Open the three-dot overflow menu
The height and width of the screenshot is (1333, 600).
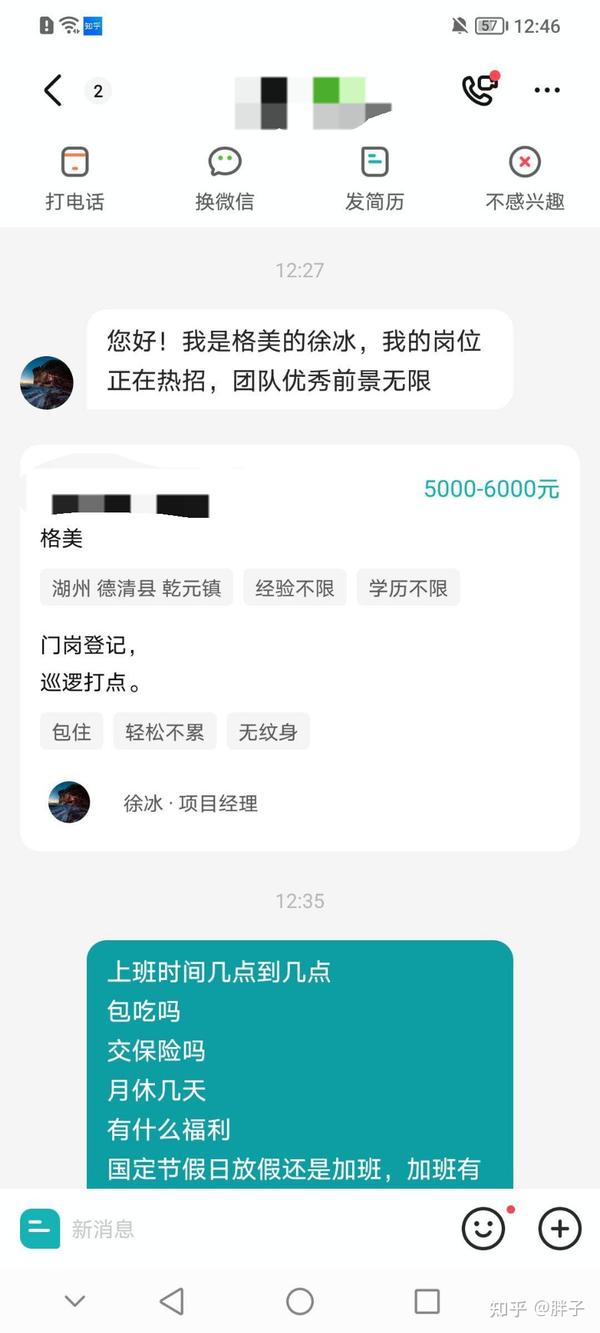tap(547, 90)
